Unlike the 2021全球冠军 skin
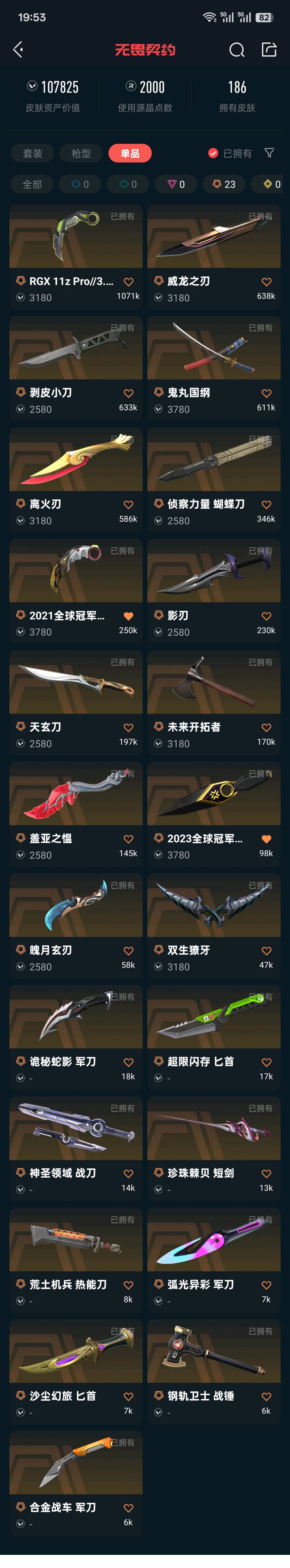Viewport: 290px width, 1568px height. [128, 616]
